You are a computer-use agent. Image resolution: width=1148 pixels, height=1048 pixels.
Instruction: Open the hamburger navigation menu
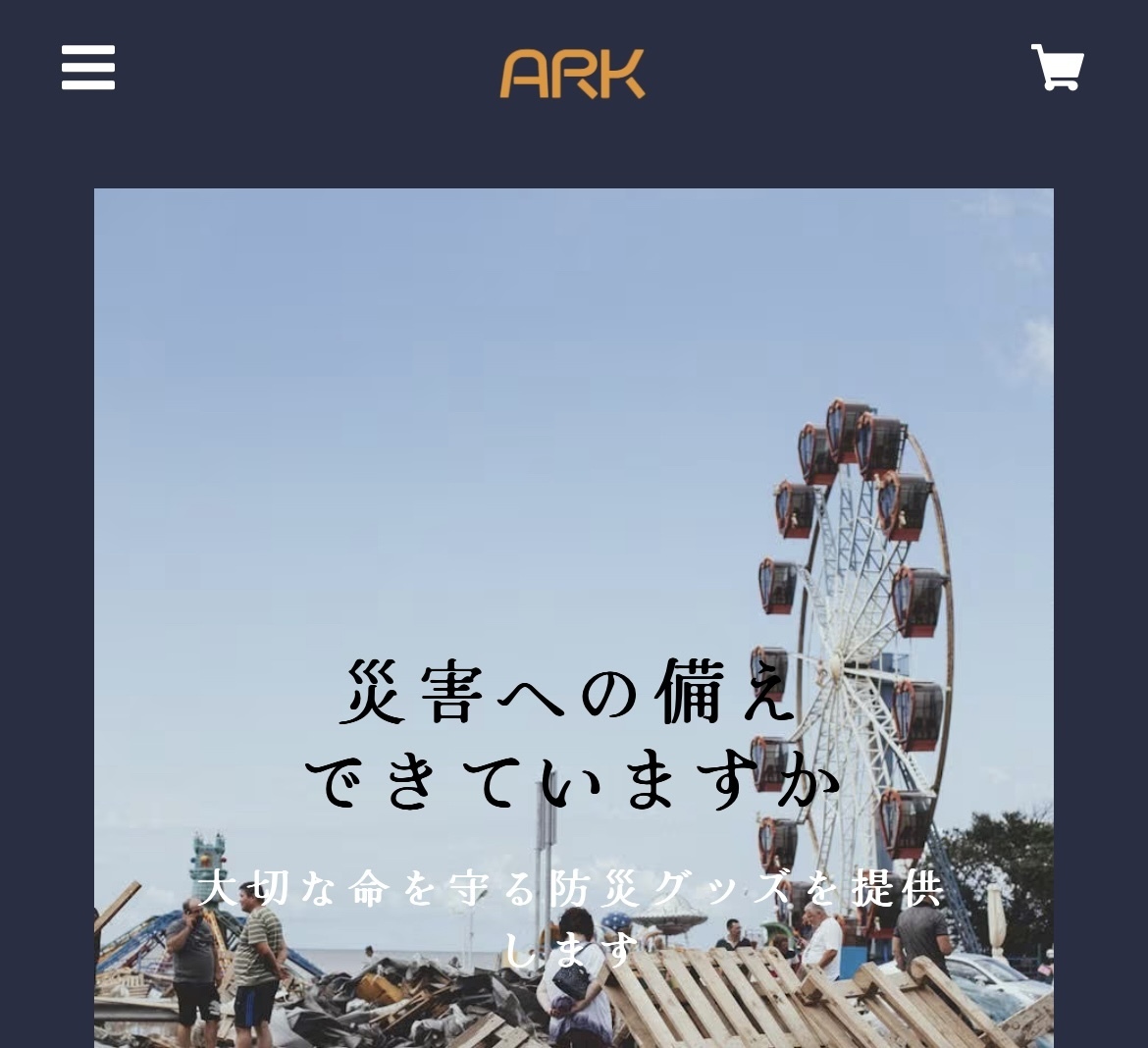pyautogui.click(x=88, y=68)
